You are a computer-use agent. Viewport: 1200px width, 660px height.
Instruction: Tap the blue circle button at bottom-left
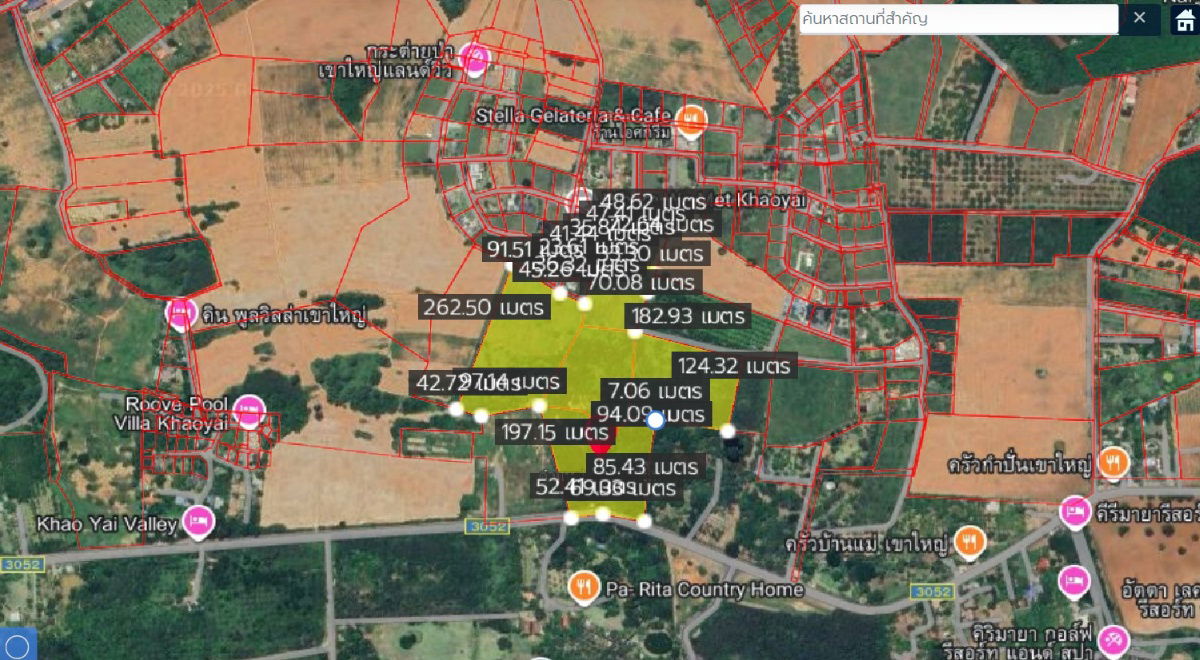tap(17, 645)
